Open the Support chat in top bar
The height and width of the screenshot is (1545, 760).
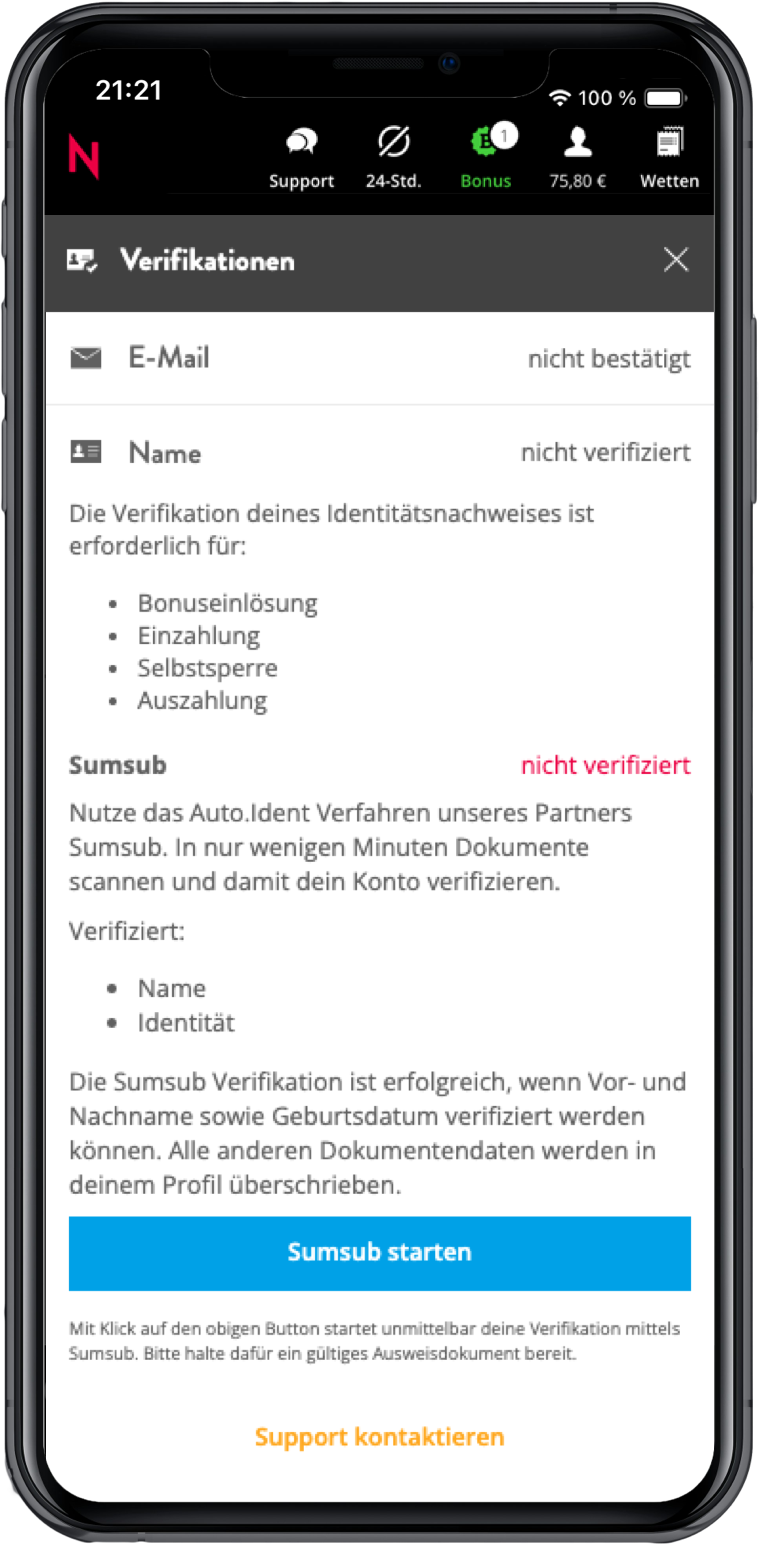click(301, 158)
